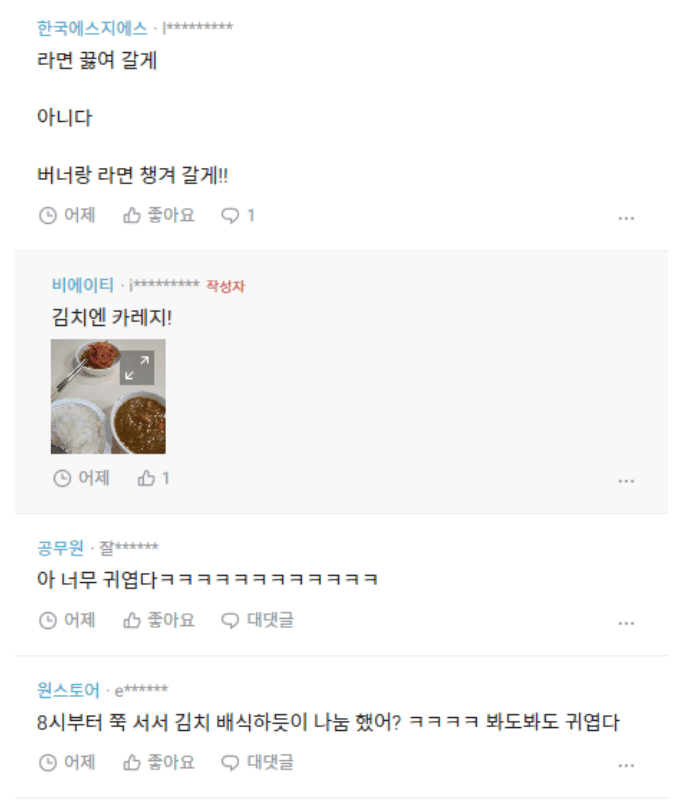Open the 공무원 company link
Image resolution: width=676 pixels, height=807 pixels.
click(x=60, y=547)
